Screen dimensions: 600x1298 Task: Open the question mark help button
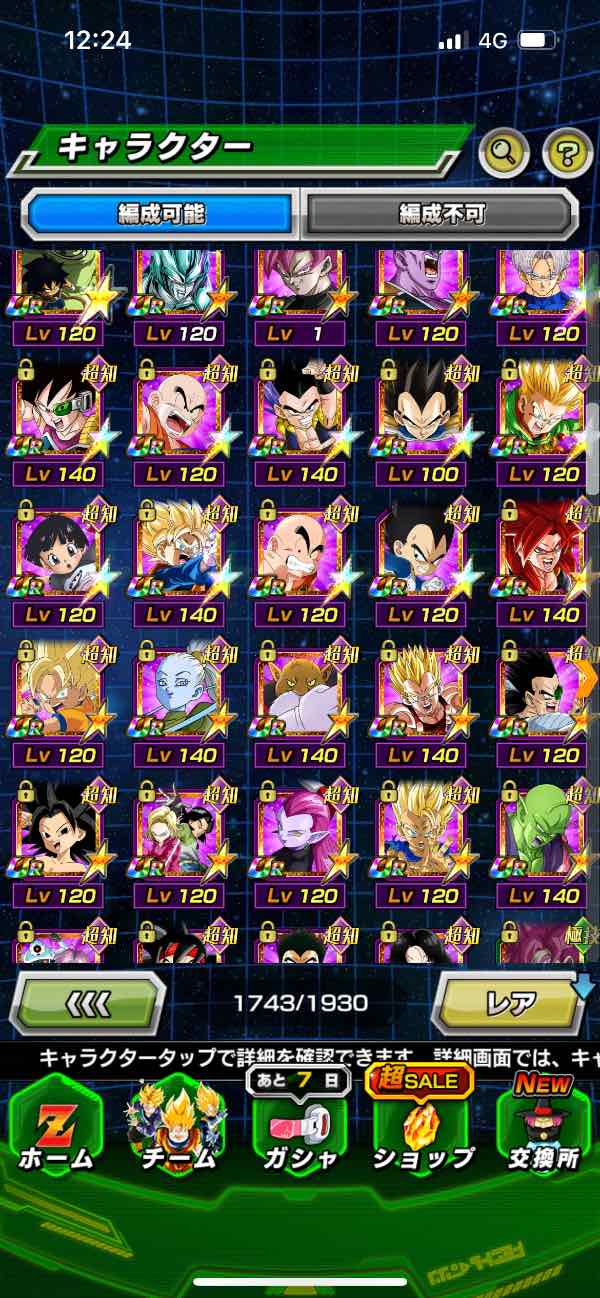567,153
